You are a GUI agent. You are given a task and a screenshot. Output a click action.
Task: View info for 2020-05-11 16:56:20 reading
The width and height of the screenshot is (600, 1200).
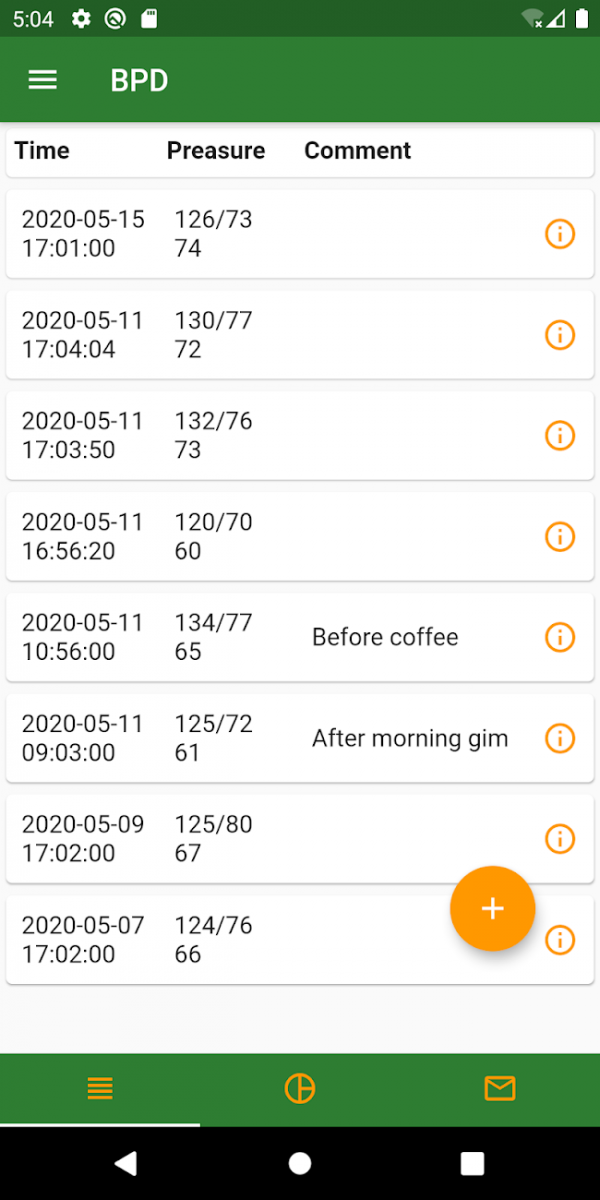[x=560, y=537]
